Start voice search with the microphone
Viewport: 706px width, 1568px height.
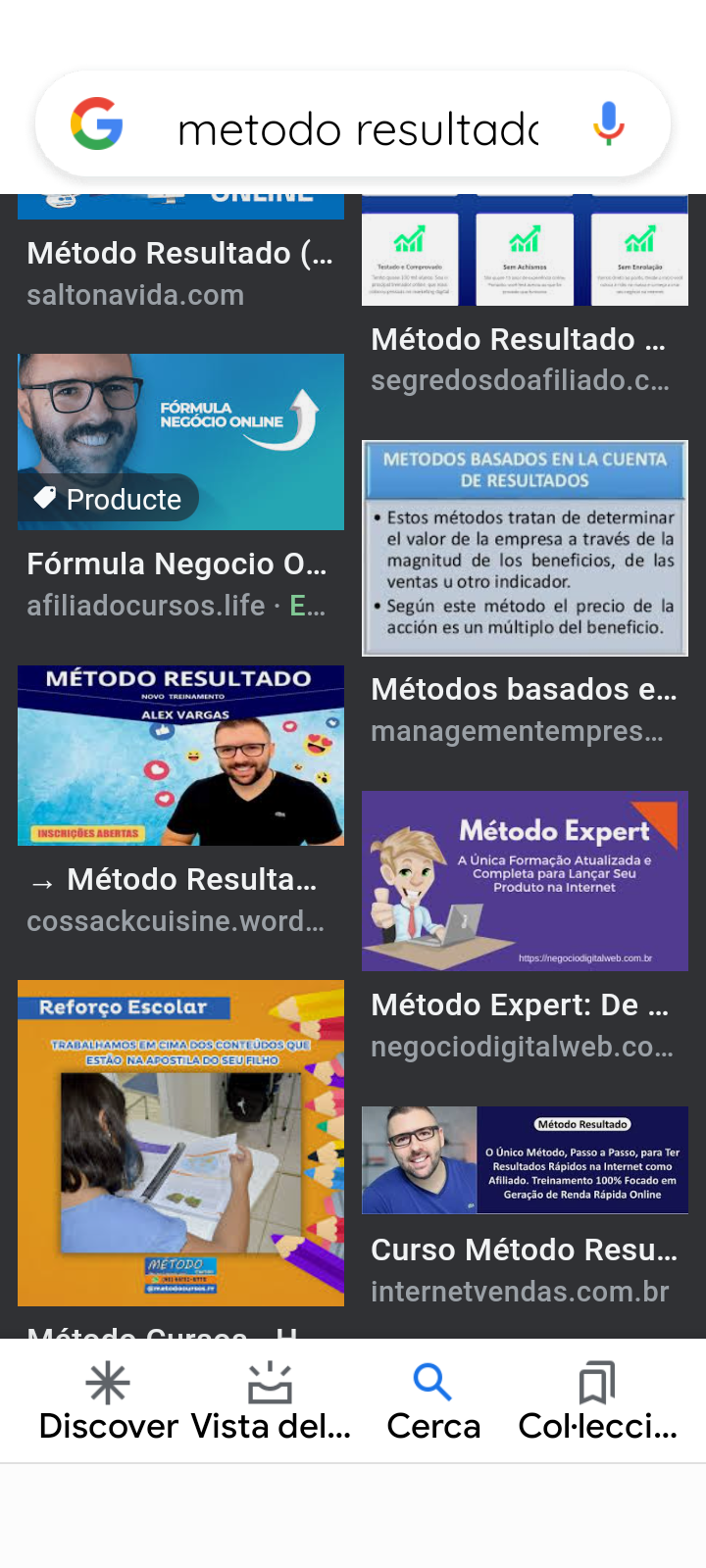coord(609,124)
